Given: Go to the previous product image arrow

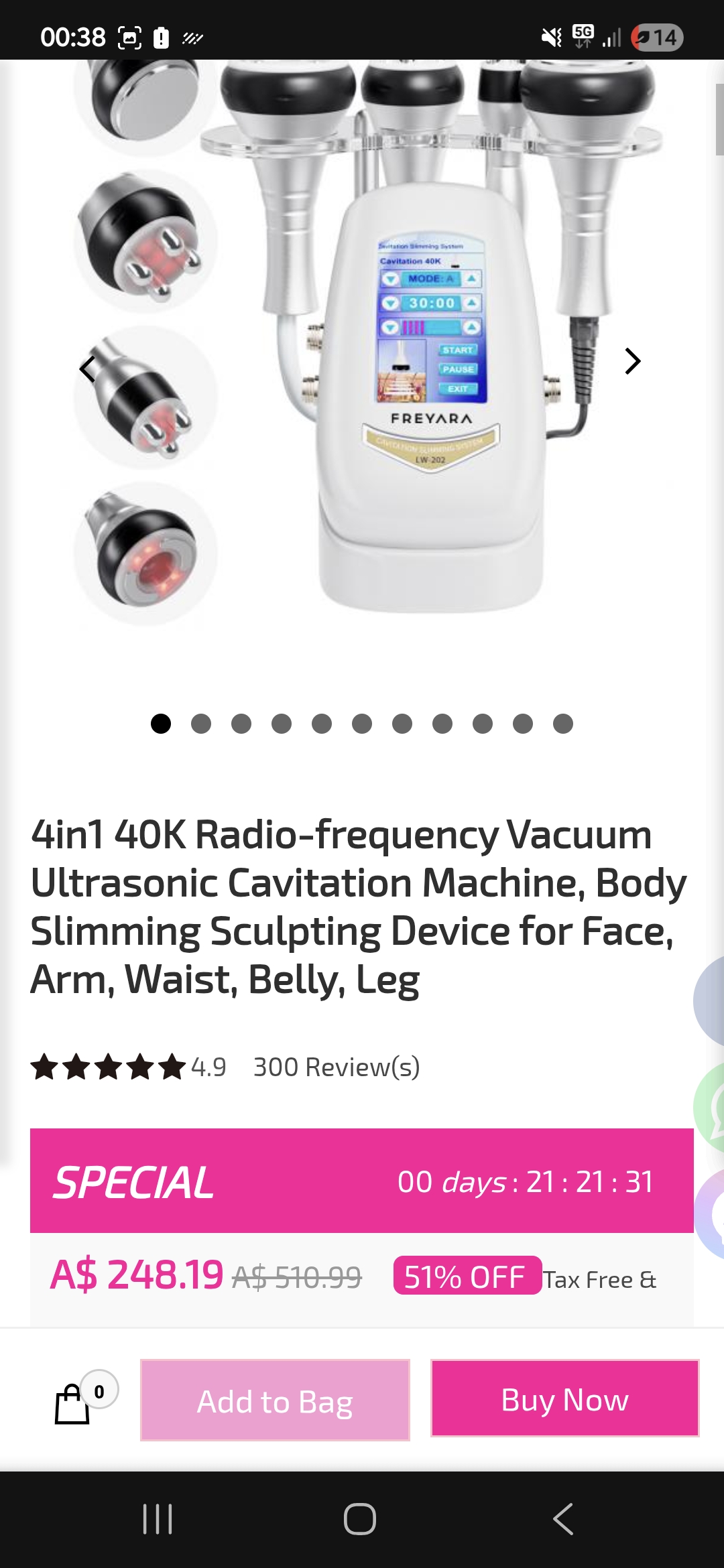Looking at the screenshot, I should pyautogui.click(x=88, y=368).
